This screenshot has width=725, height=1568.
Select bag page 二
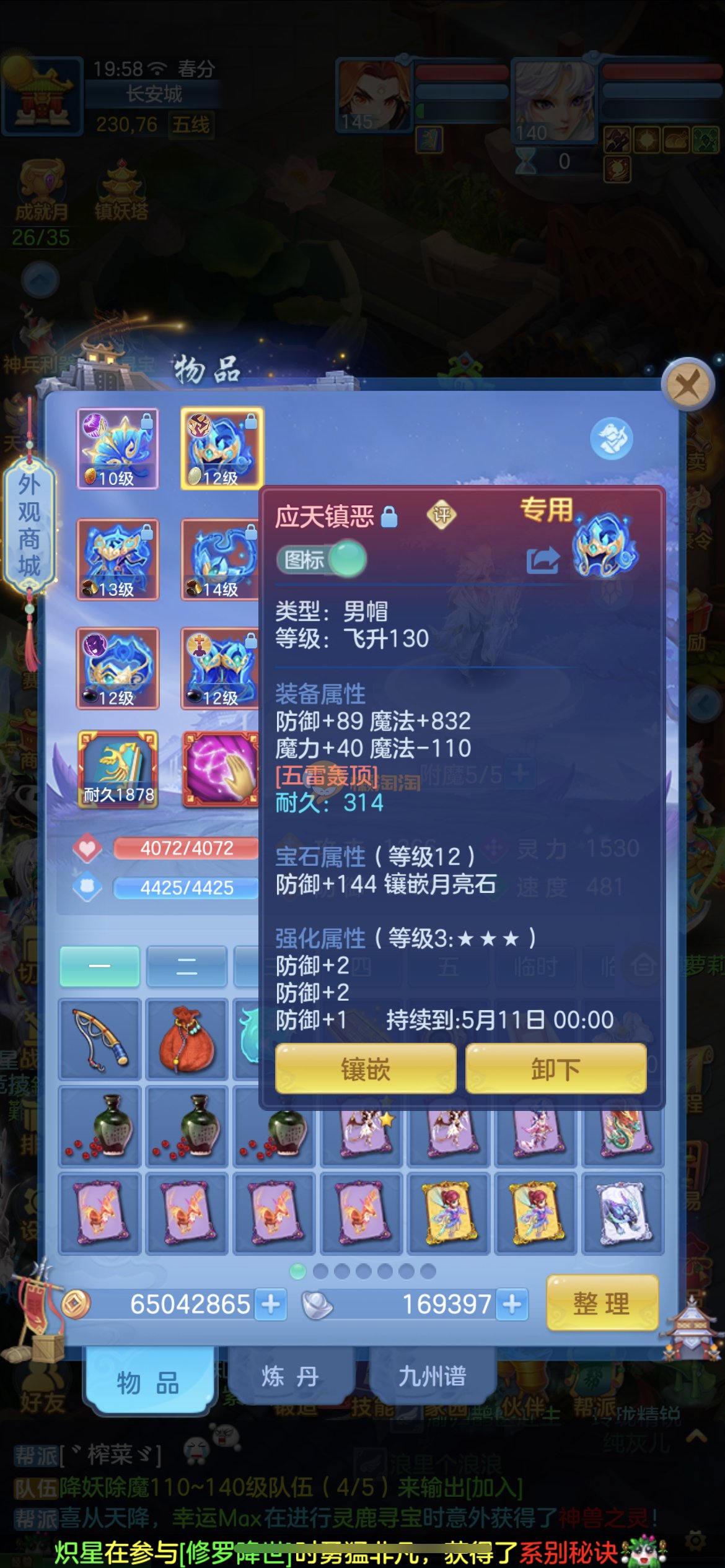tap(187, 966)
